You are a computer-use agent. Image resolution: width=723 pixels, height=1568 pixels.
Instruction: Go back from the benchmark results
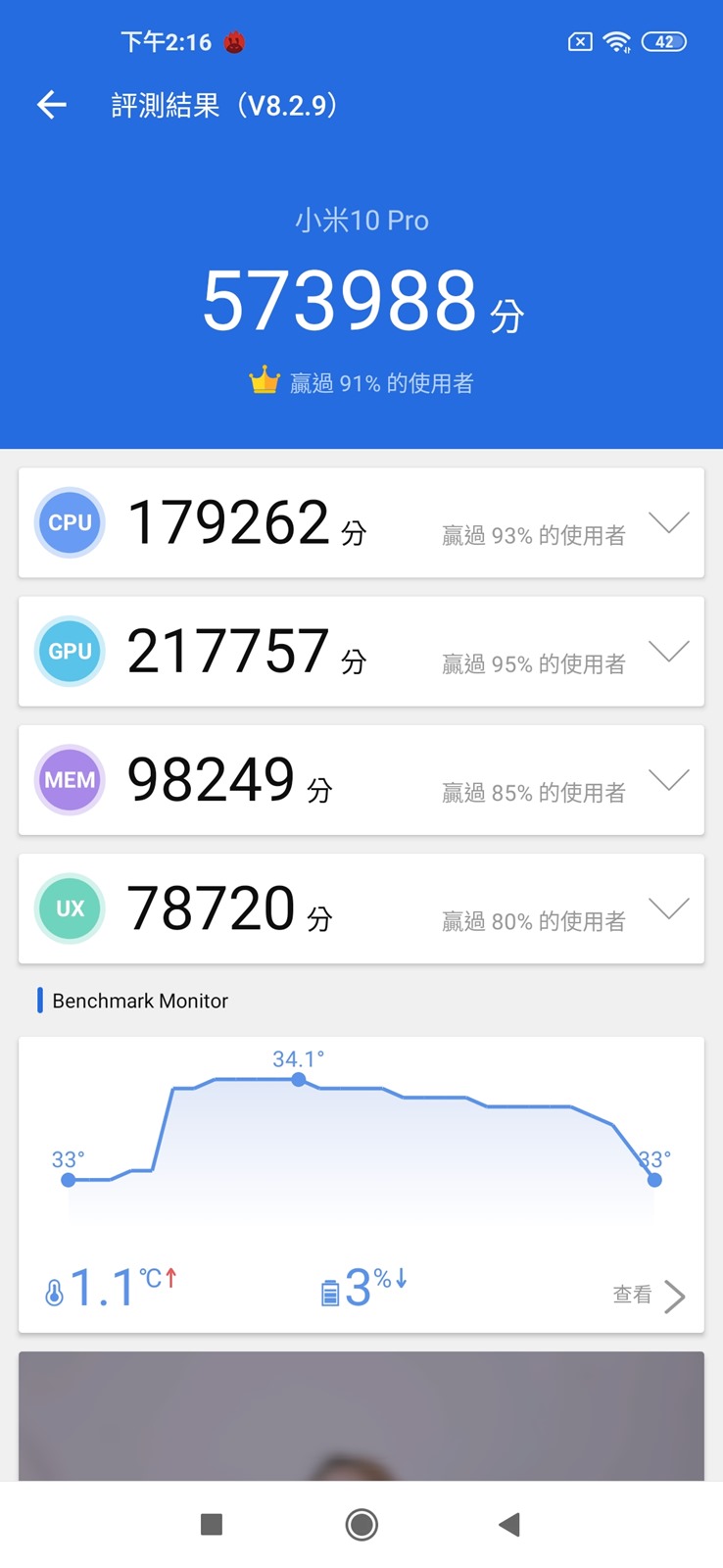(x=52, y=105)
